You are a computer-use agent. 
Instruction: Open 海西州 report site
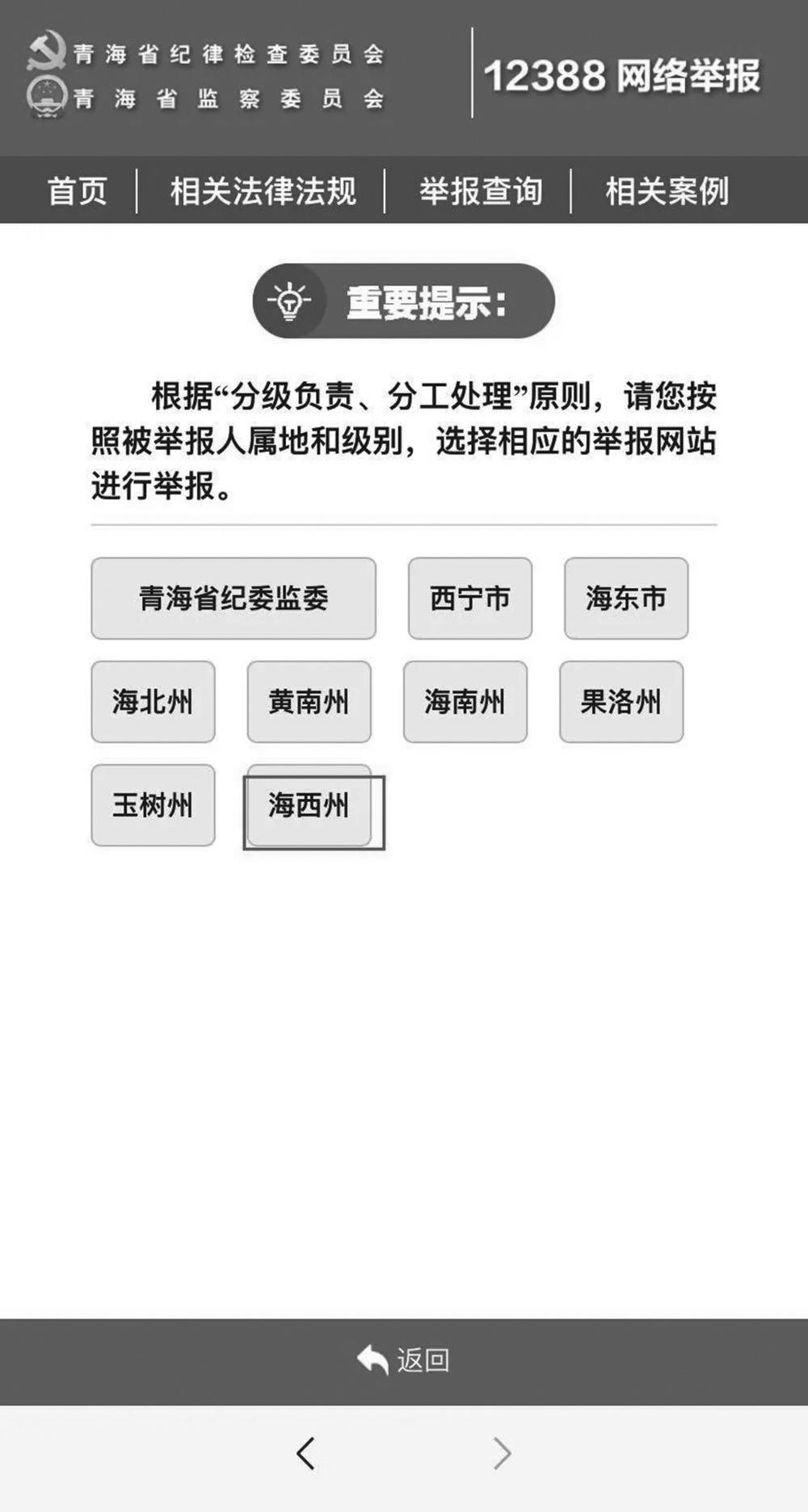(x=309, y=805)
